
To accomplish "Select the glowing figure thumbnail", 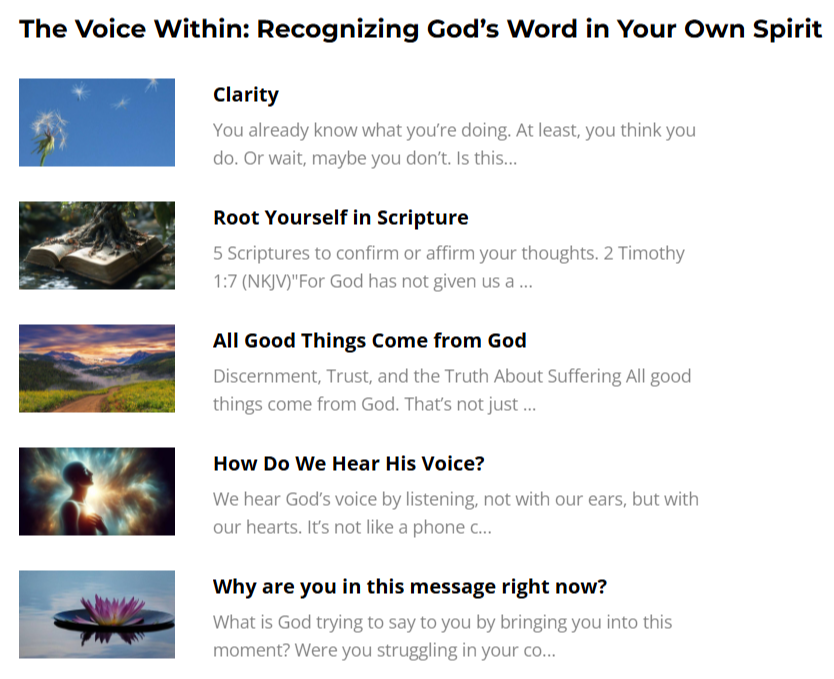I will [97, 491].
